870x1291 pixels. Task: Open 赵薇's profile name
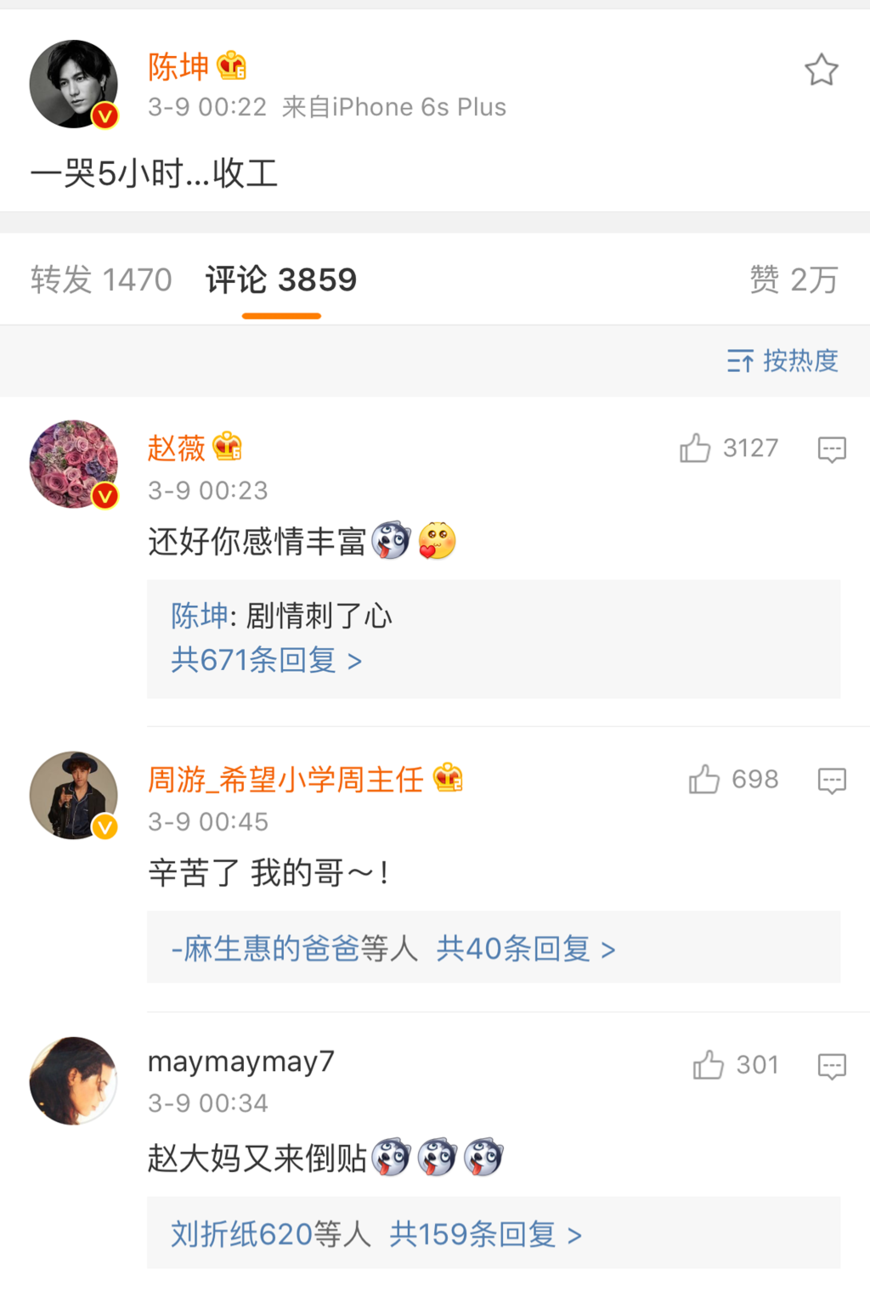point(177,448)
